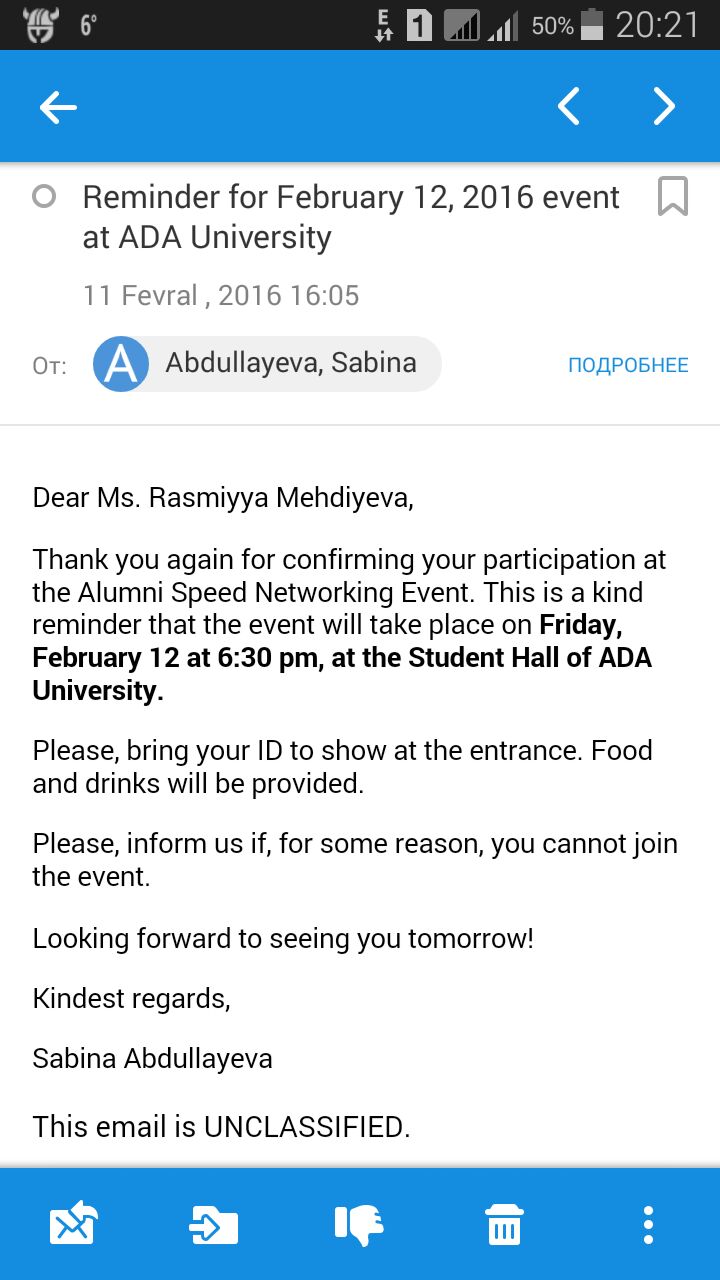Delete this email with trash icon
Image resolution: width=720 pixels, height=1280 pixels.
504,1224
